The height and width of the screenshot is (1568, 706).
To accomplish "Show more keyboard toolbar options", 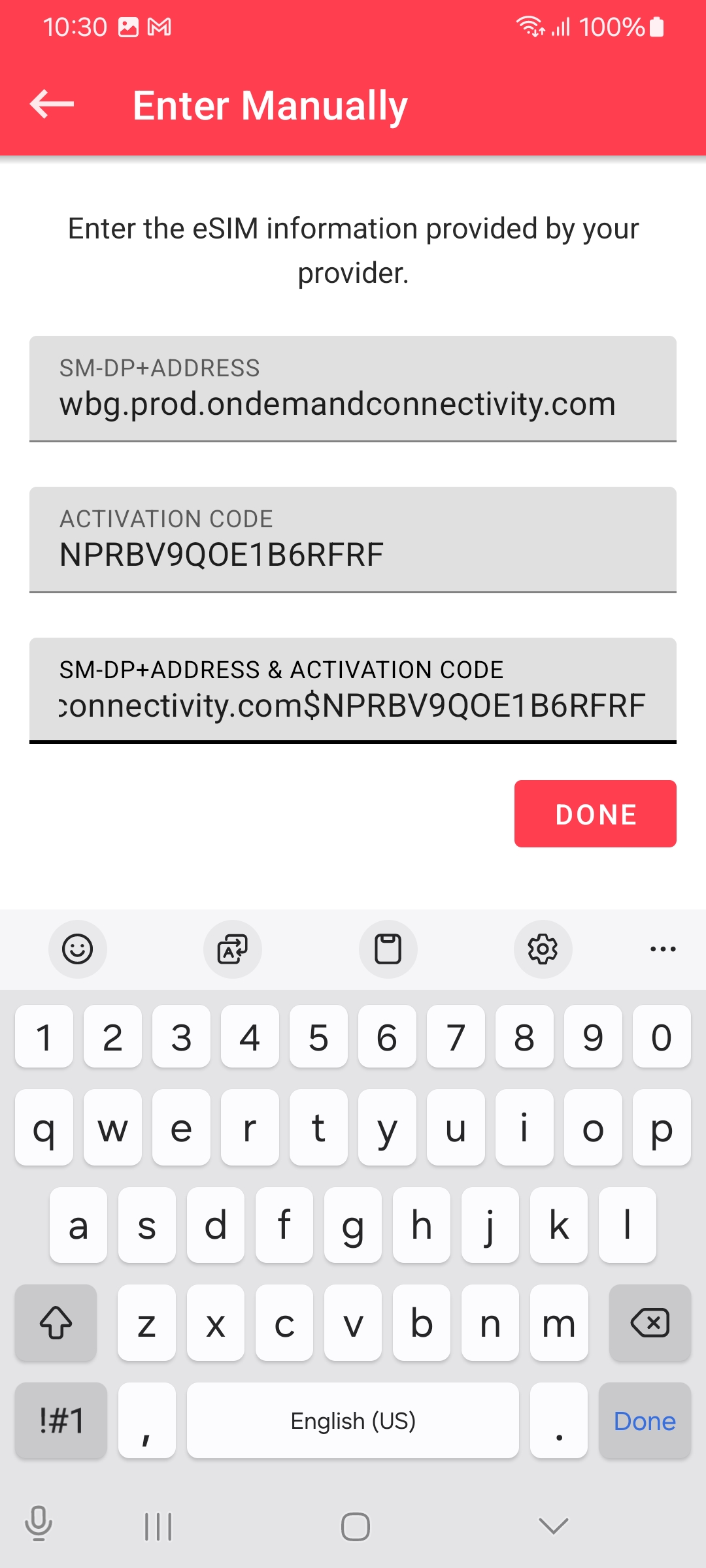I will [x=662, y=949].
